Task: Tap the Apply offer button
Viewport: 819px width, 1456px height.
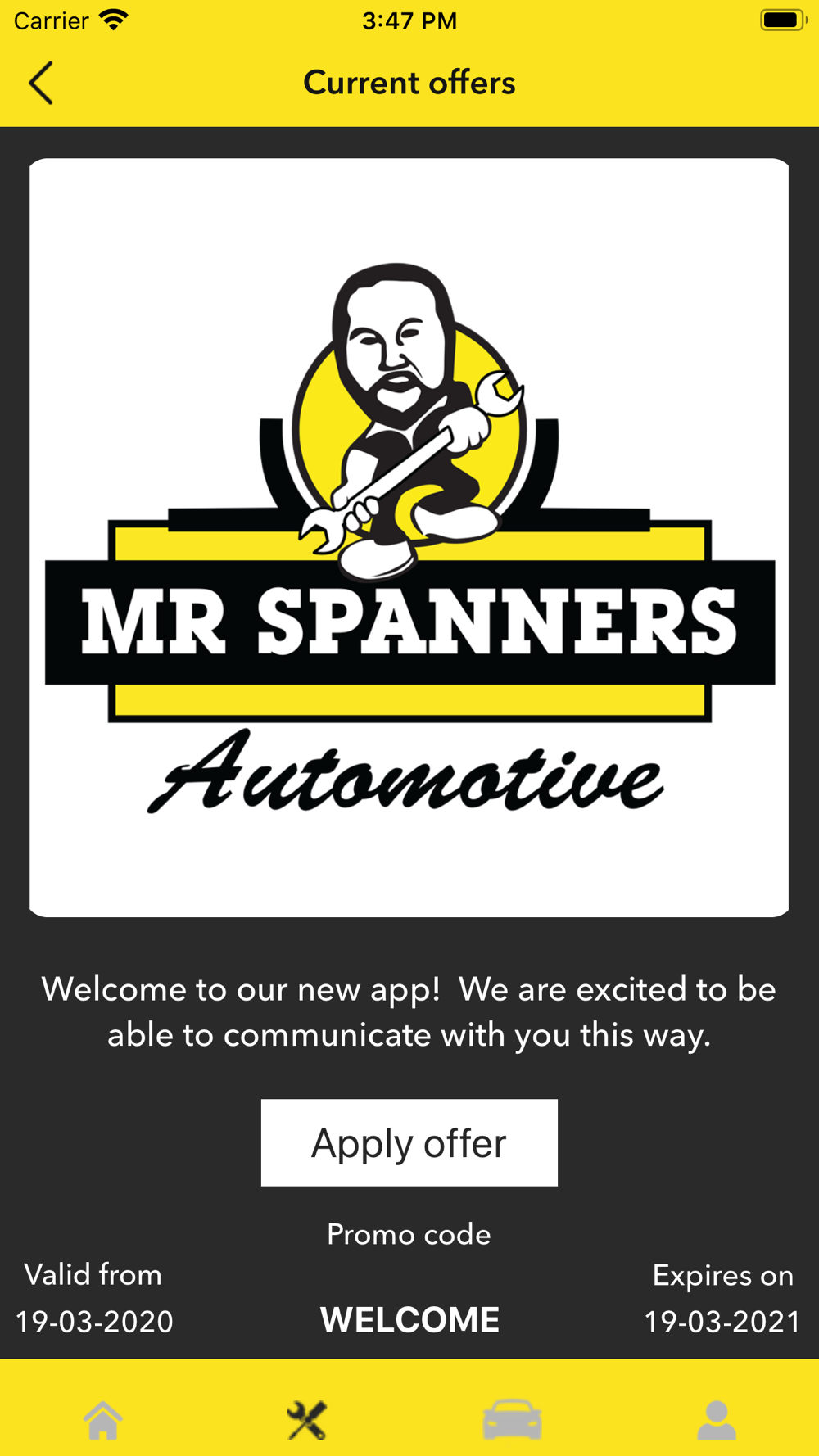Action: point(409,1142)
